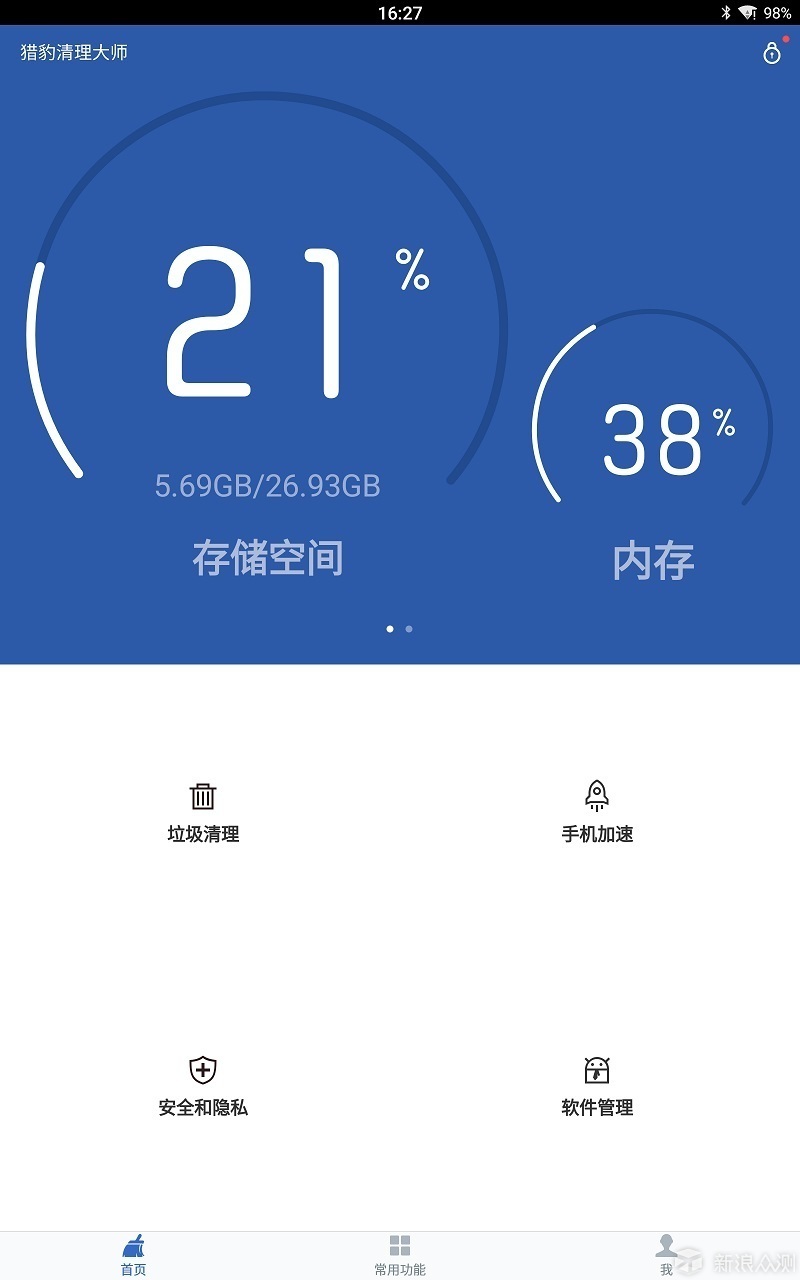Open the 垃圾清理 trash clean icon
Image resolution: width=800 pixels, height=1280 pixels.
coord(202,796)
